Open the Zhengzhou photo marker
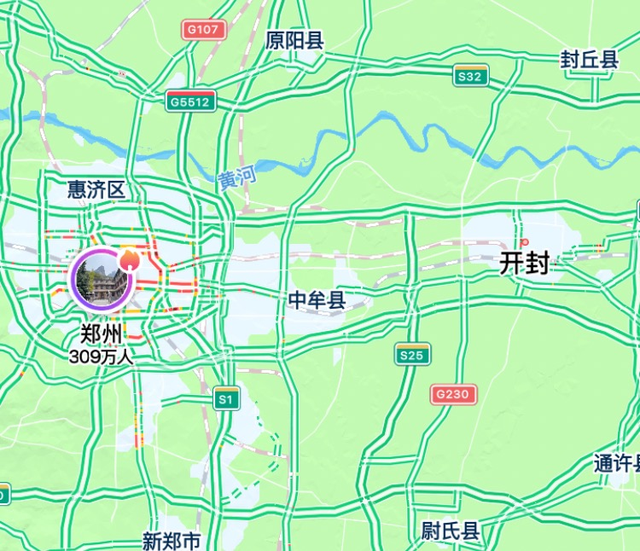The width and height of the screenshot is (640, 551). click(102, 280)
